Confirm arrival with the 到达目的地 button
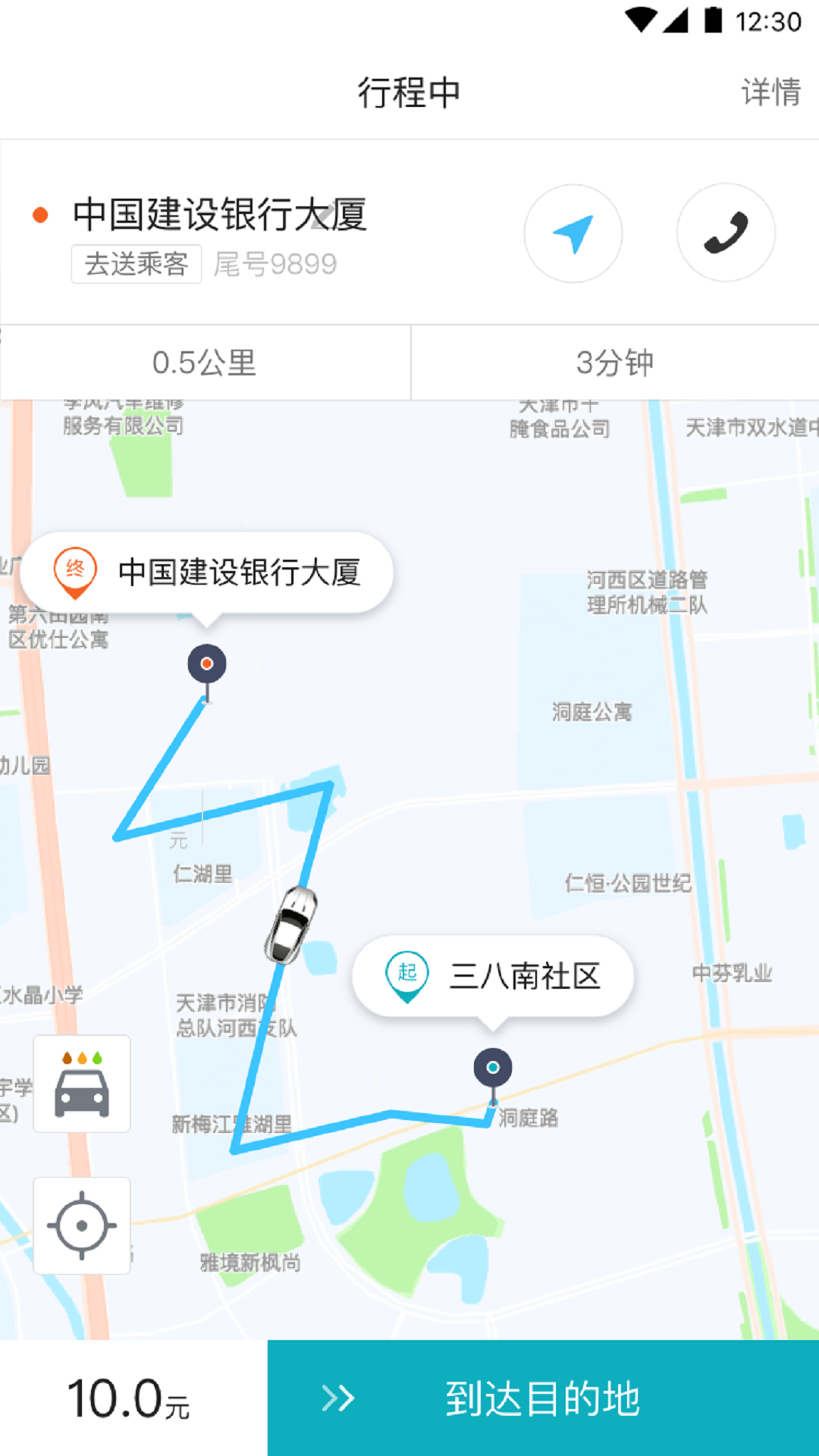This screenshot has height=1456, width=819. click(543, 1398)
